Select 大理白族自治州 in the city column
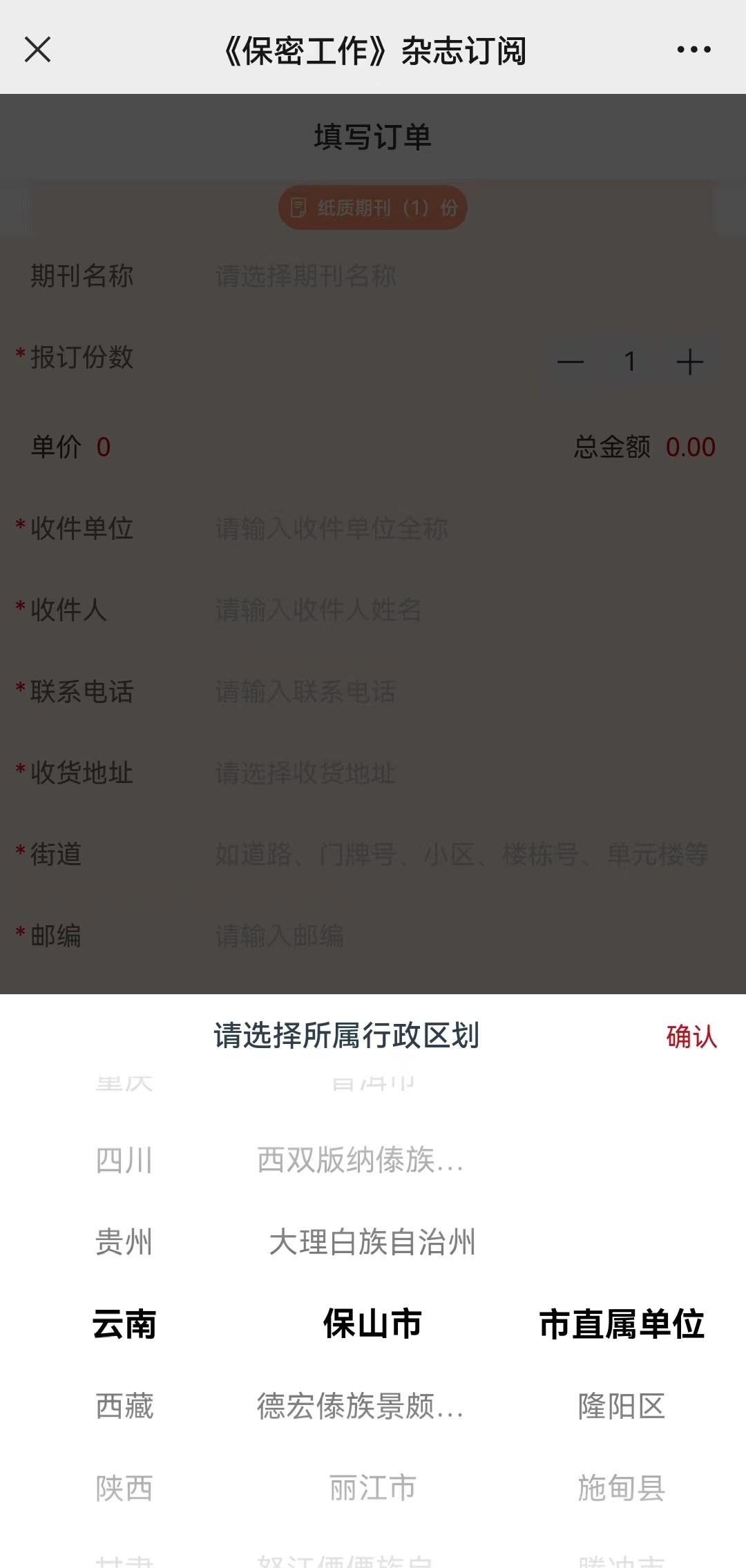 372,1242
